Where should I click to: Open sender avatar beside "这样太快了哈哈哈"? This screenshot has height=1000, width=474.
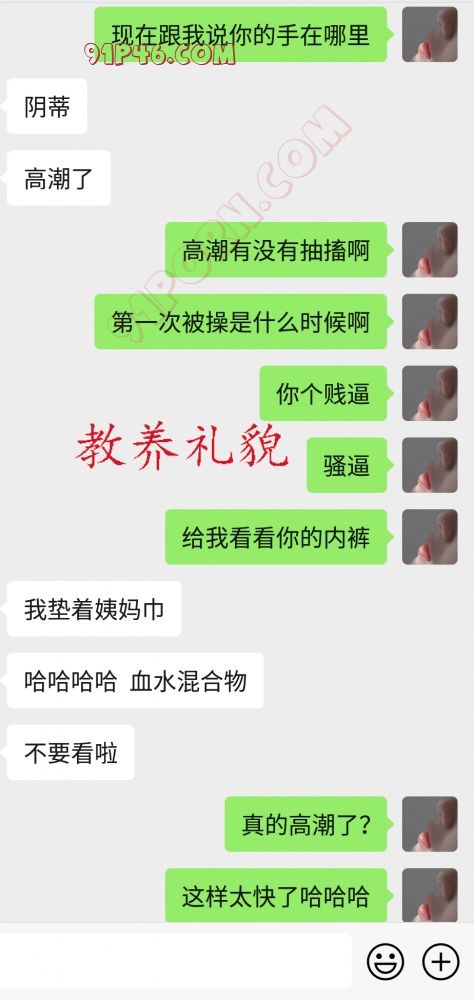pyautogui.click(x=430, y=895)
